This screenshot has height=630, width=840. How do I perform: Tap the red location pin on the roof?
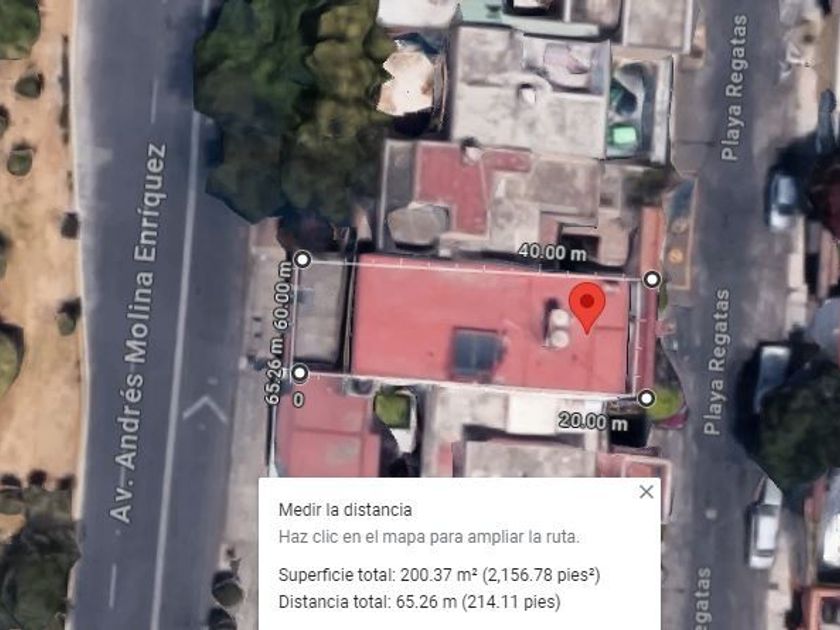pyautogui.click(x=586, y=303)
